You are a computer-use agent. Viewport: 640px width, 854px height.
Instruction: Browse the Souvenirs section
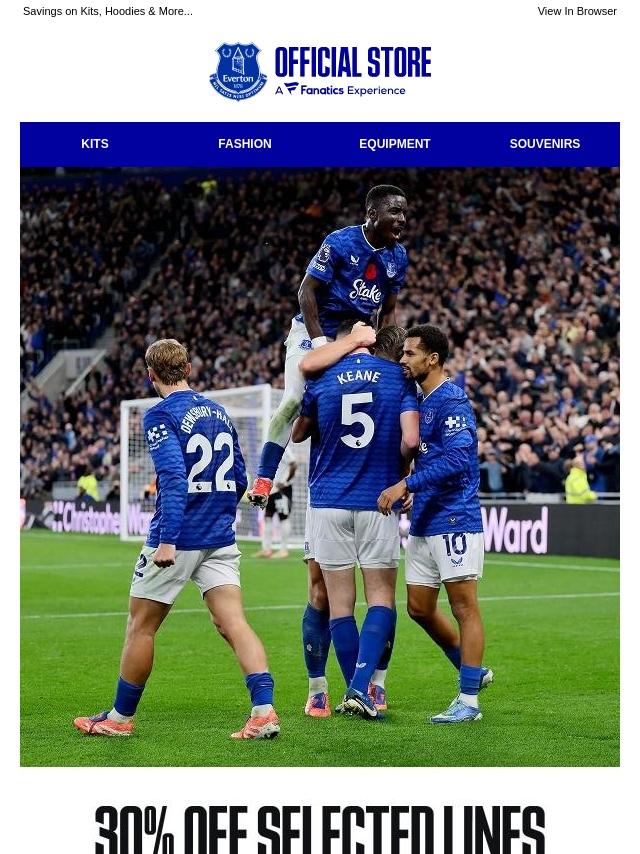[x=544, y=144]
